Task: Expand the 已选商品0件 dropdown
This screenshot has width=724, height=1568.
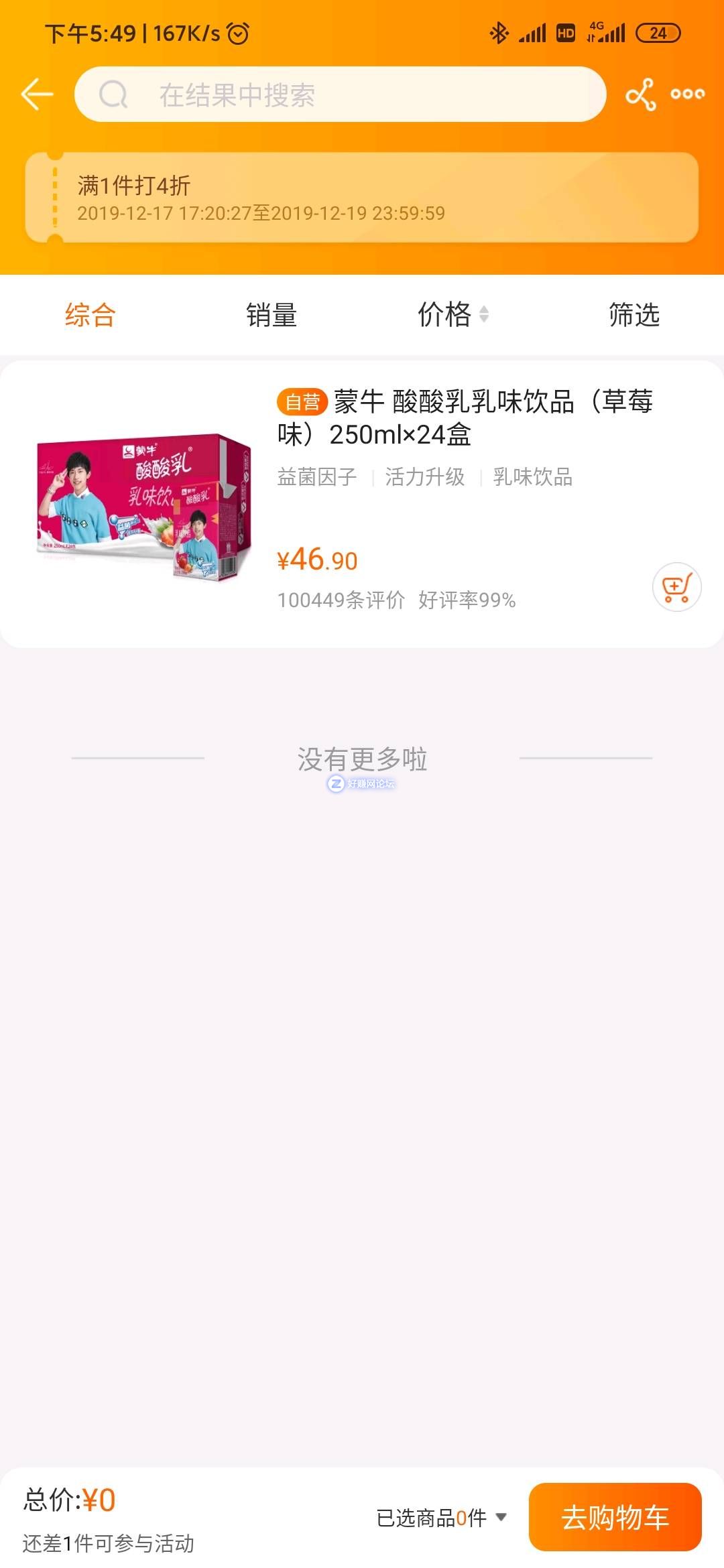Action: coord(442,1518)
